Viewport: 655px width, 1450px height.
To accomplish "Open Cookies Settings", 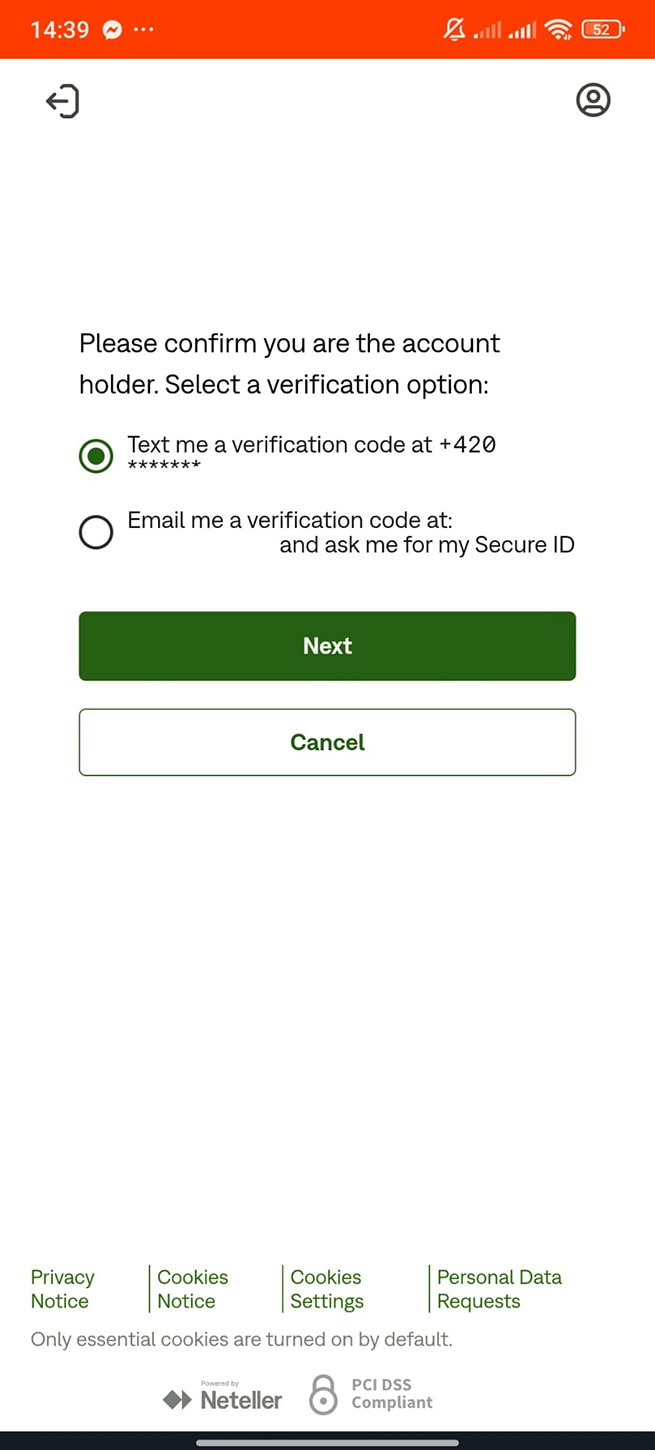I will pyautogui.click(x=326, y=1289).
